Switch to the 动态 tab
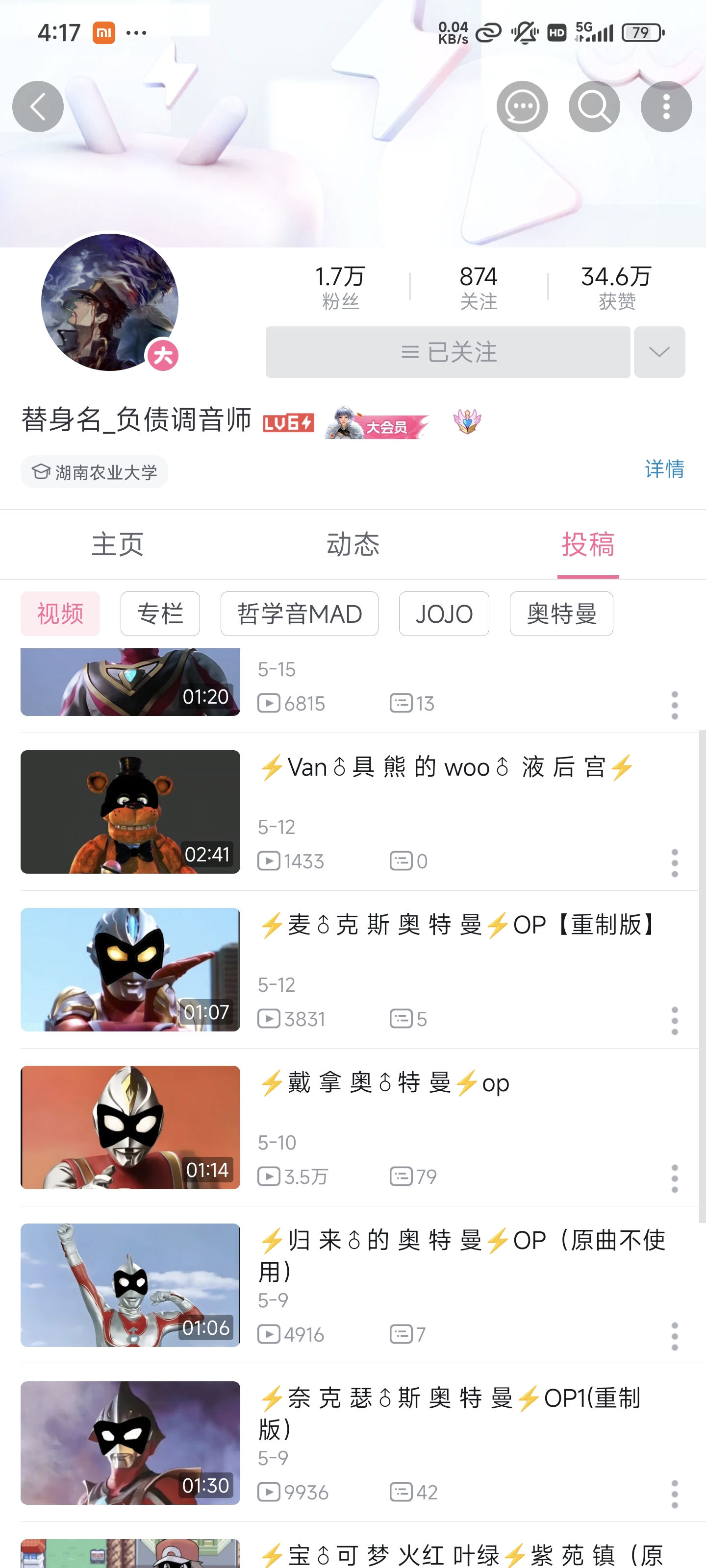The image size is (706, 1568). tap(353, 543)
